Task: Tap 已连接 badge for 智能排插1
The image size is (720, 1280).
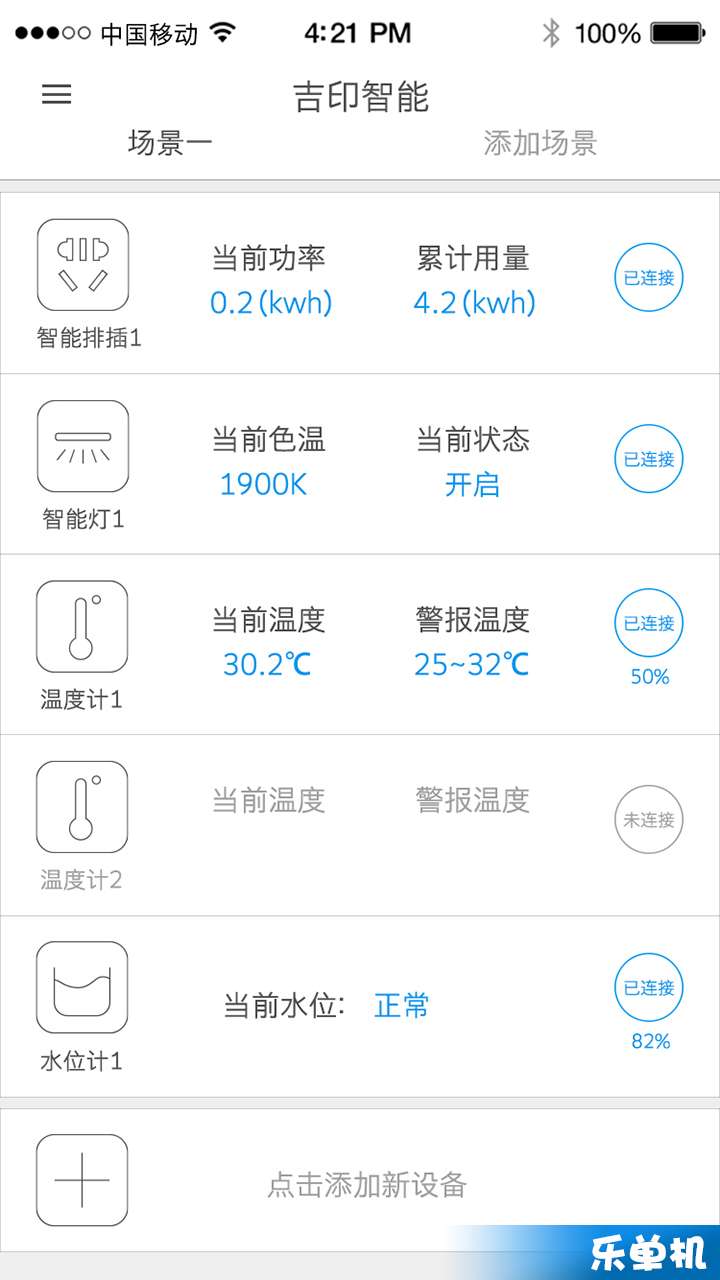Action: [649, 278]
